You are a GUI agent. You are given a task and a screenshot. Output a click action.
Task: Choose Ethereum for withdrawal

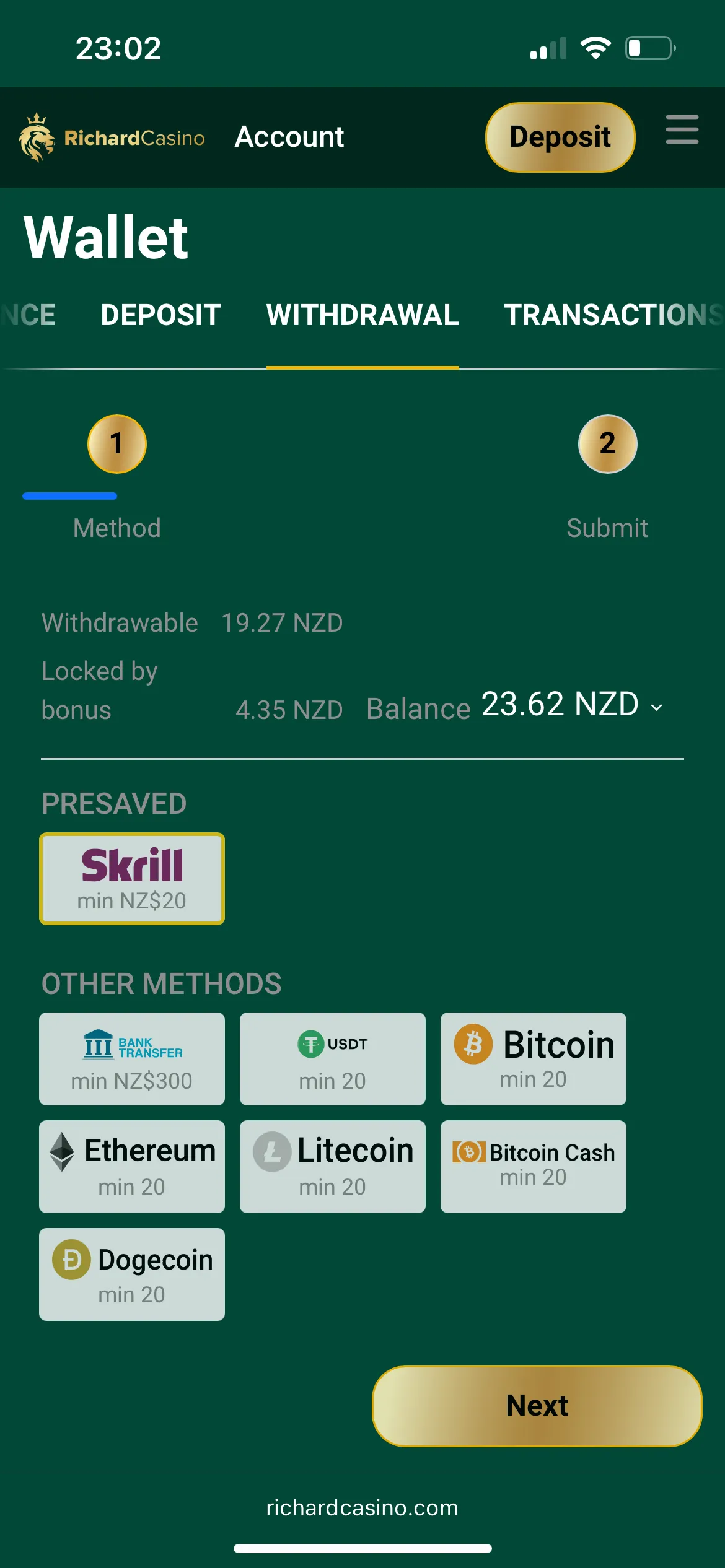click(132, 1166)
